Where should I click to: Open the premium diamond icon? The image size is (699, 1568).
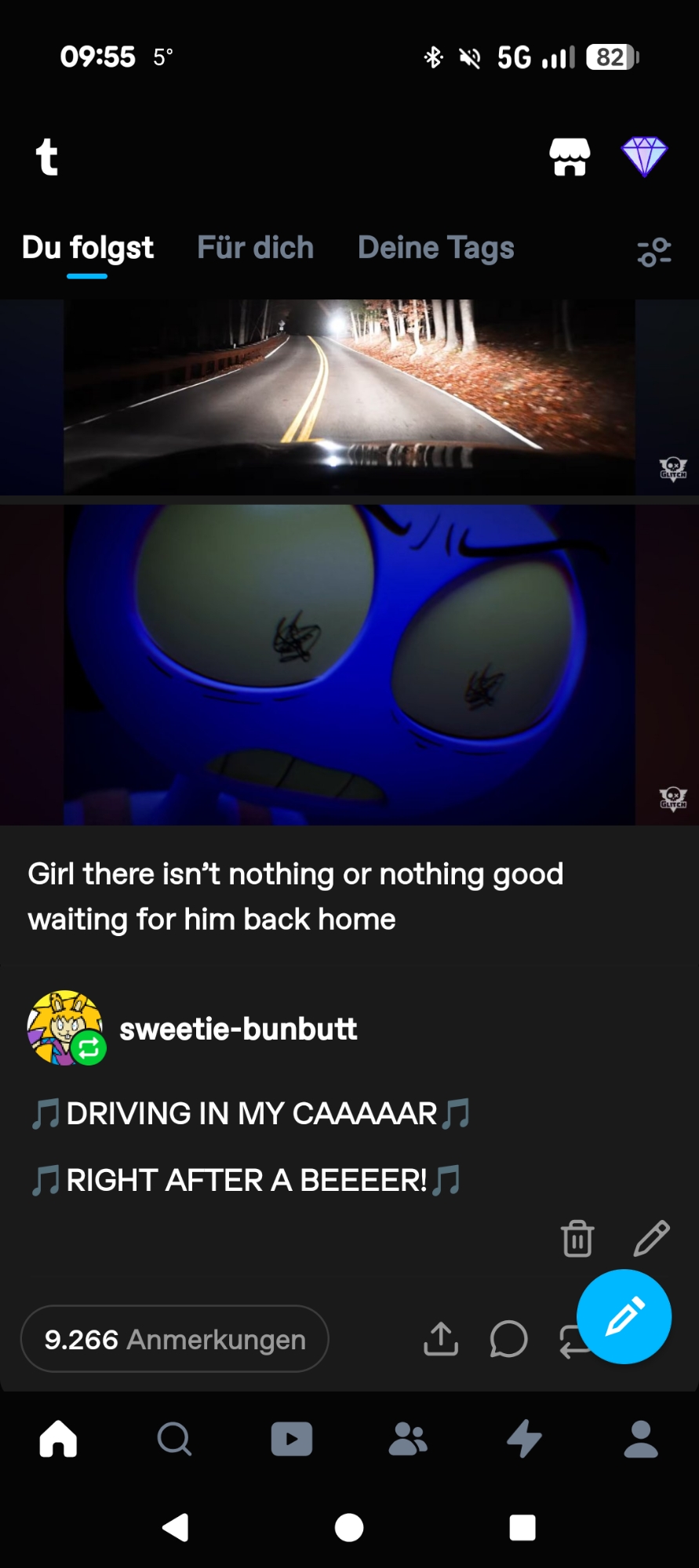pyautogui.click(x=644, y=157)
